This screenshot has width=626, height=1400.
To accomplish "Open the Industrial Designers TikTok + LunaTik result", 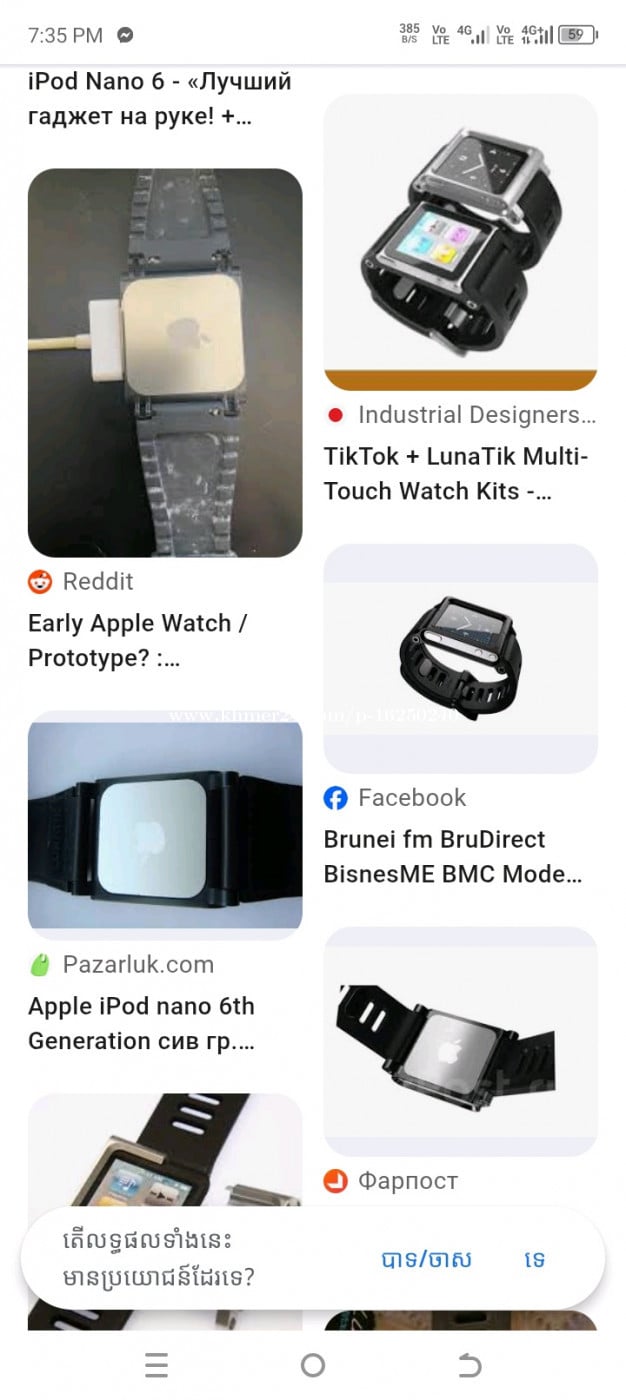I will [x=460, y=242].
